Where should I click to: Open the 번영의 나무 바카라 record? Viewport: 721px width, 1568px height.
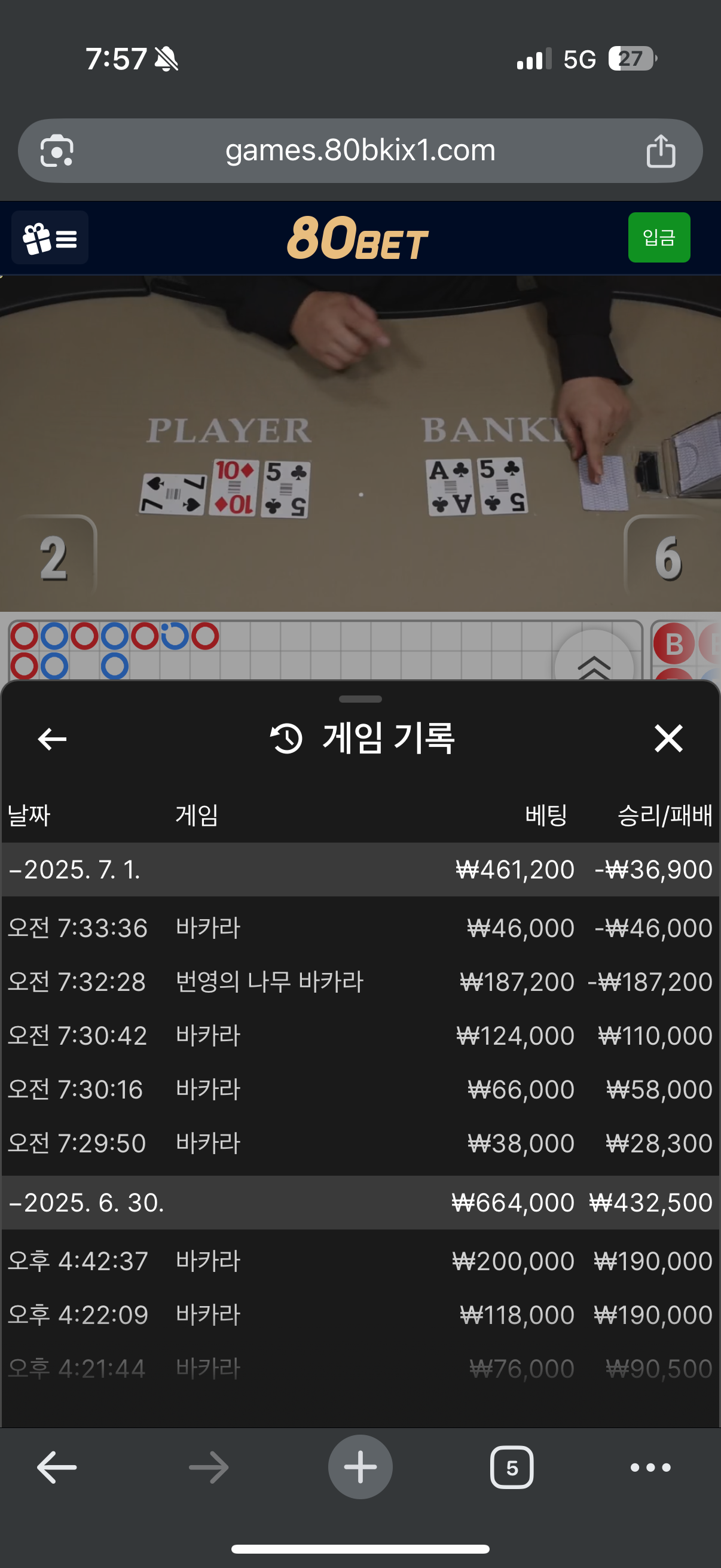(360, 981)
